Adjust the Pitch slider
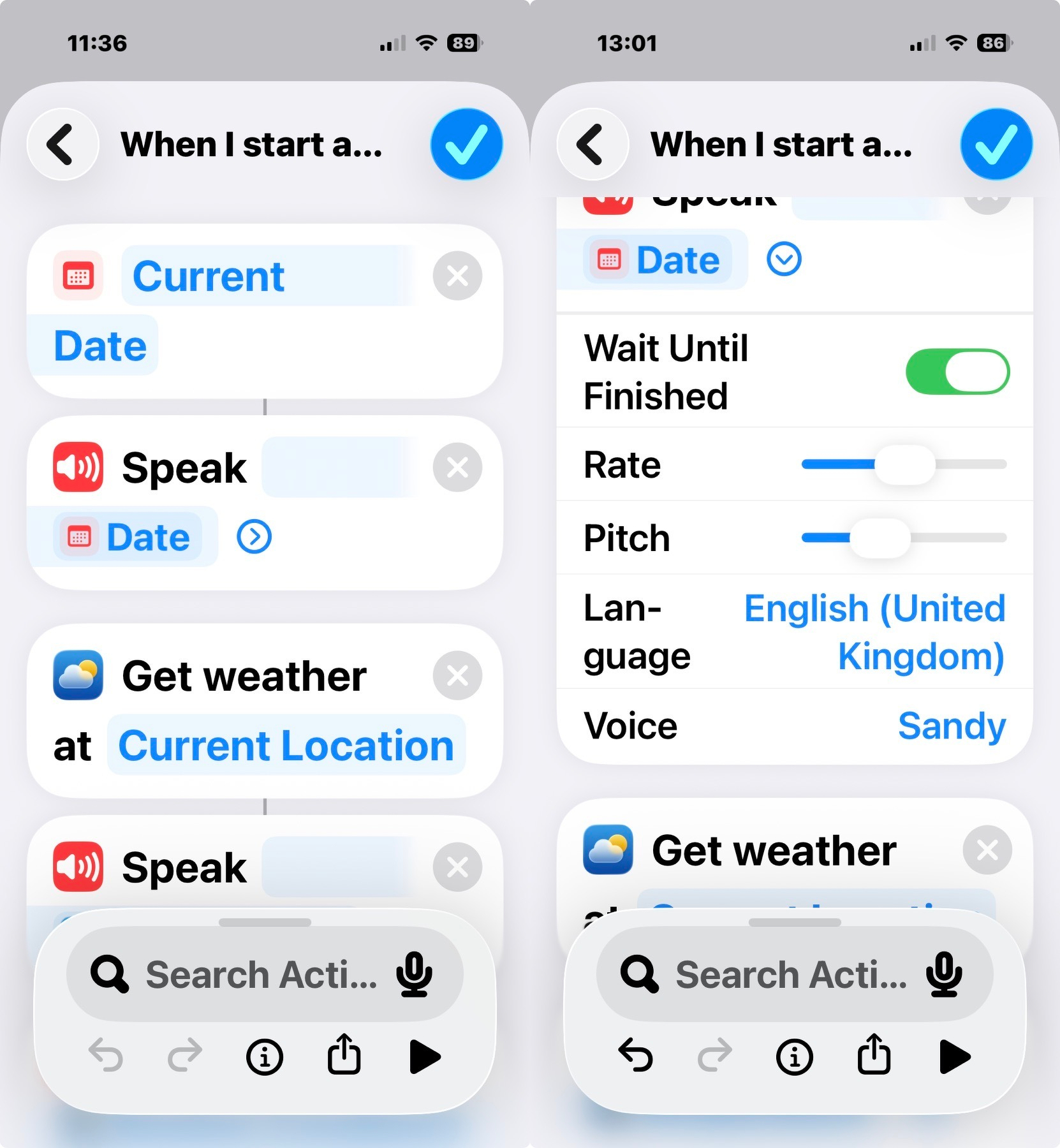This screenshot has height=1148, width=1060. coord(880,538)
